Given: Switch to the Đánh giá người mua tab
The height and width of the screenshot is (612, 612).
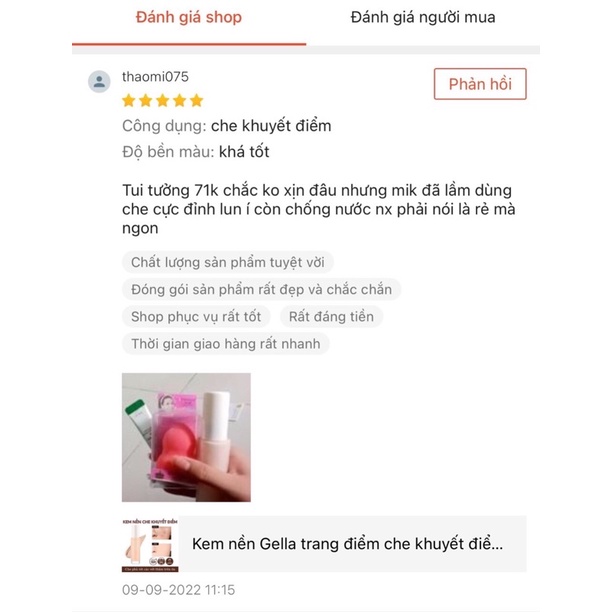Looking at the screenshot, I should (x=422, y=17).
